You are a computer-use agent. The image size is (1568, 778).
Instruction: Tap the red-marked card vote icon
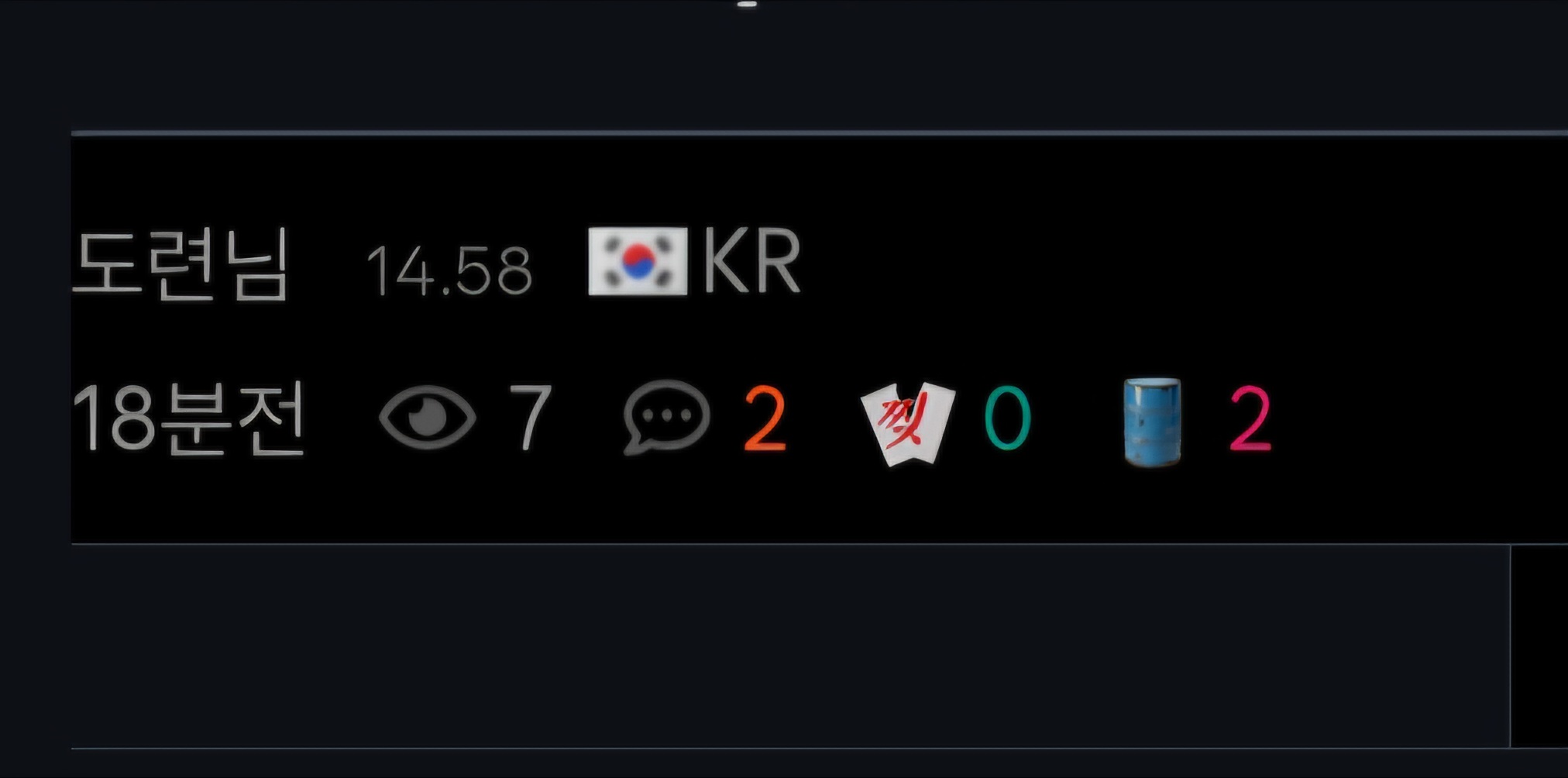(x=908, y=422)
